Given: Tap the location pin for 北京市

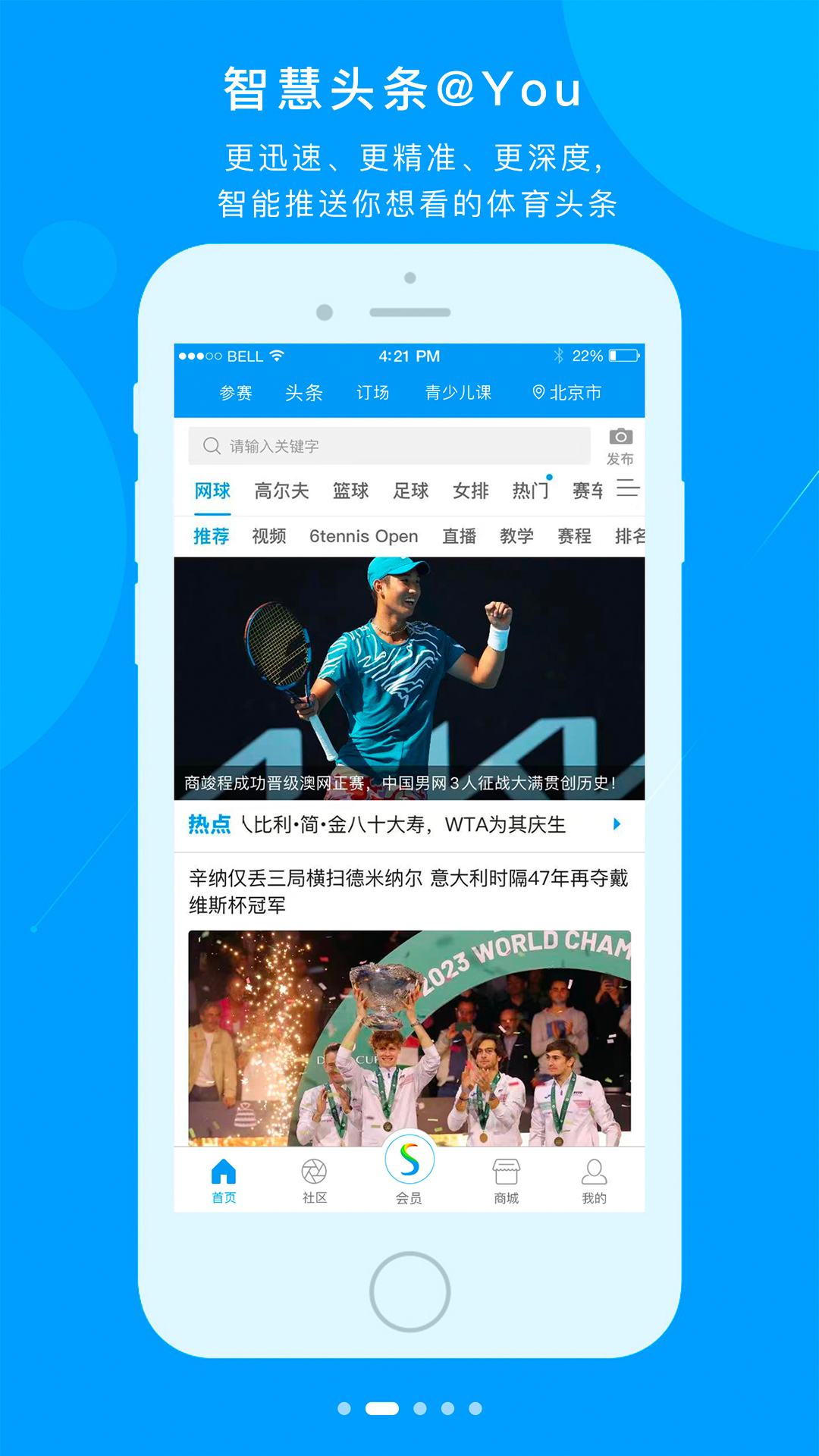Looking at the screenshot, I should [x=539, y=393].
